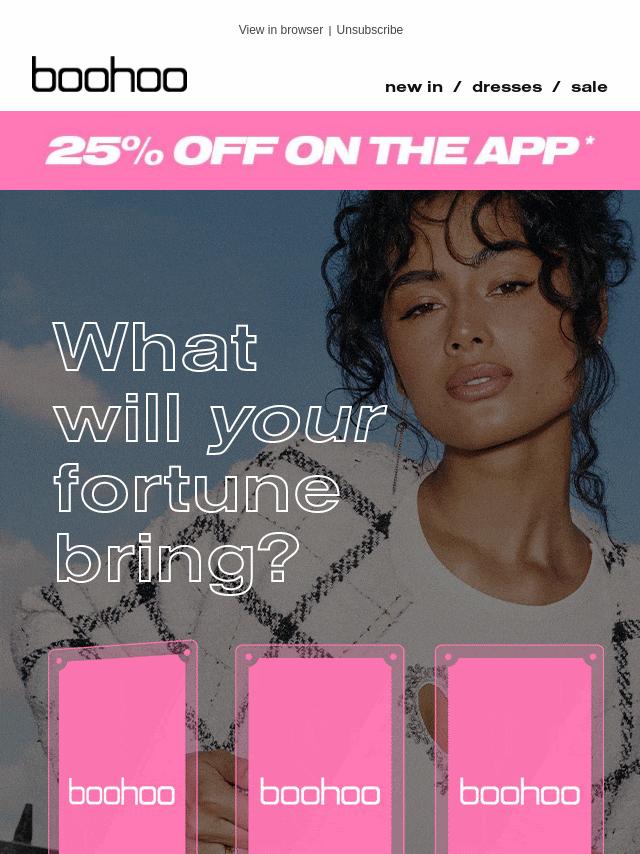Open the View in browser link
The height and width of the screenshot is (854, 640).
coord(280,30)
